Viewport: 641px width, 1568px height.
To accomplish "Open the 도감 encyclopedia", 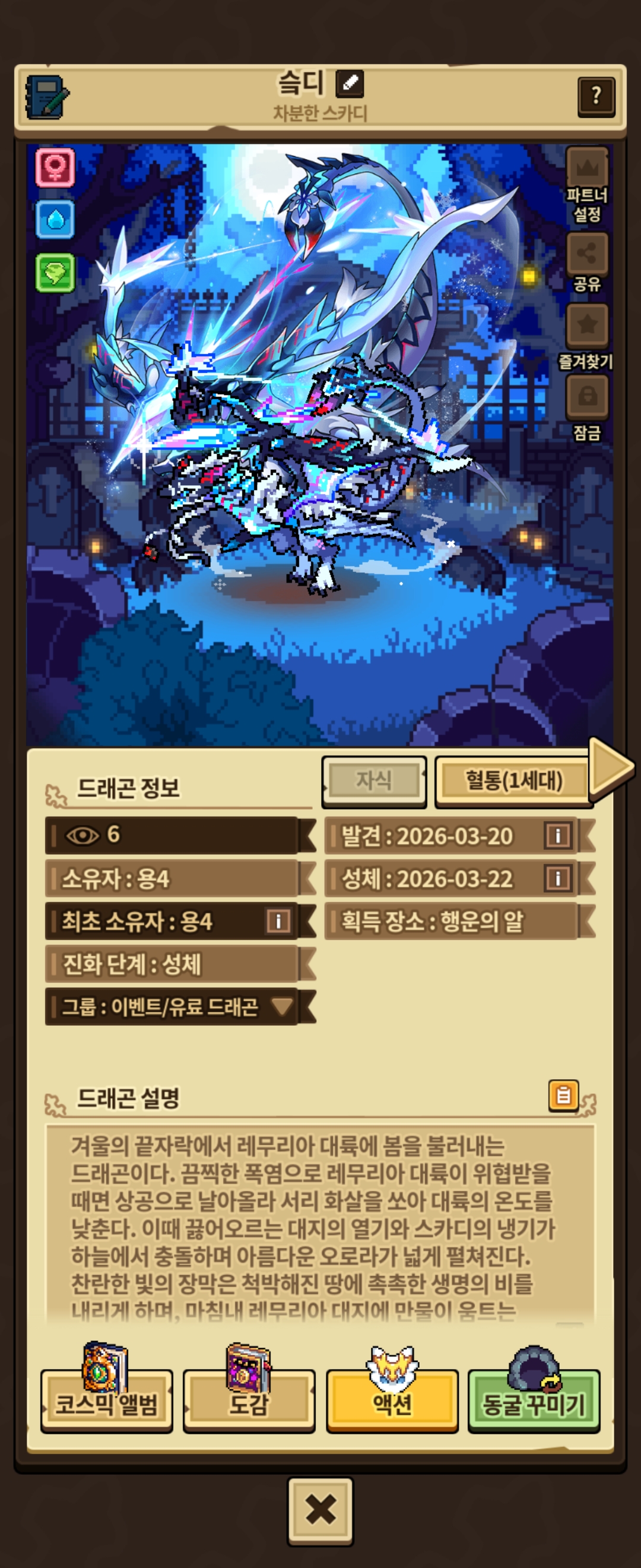I will tap(249, 1404).
